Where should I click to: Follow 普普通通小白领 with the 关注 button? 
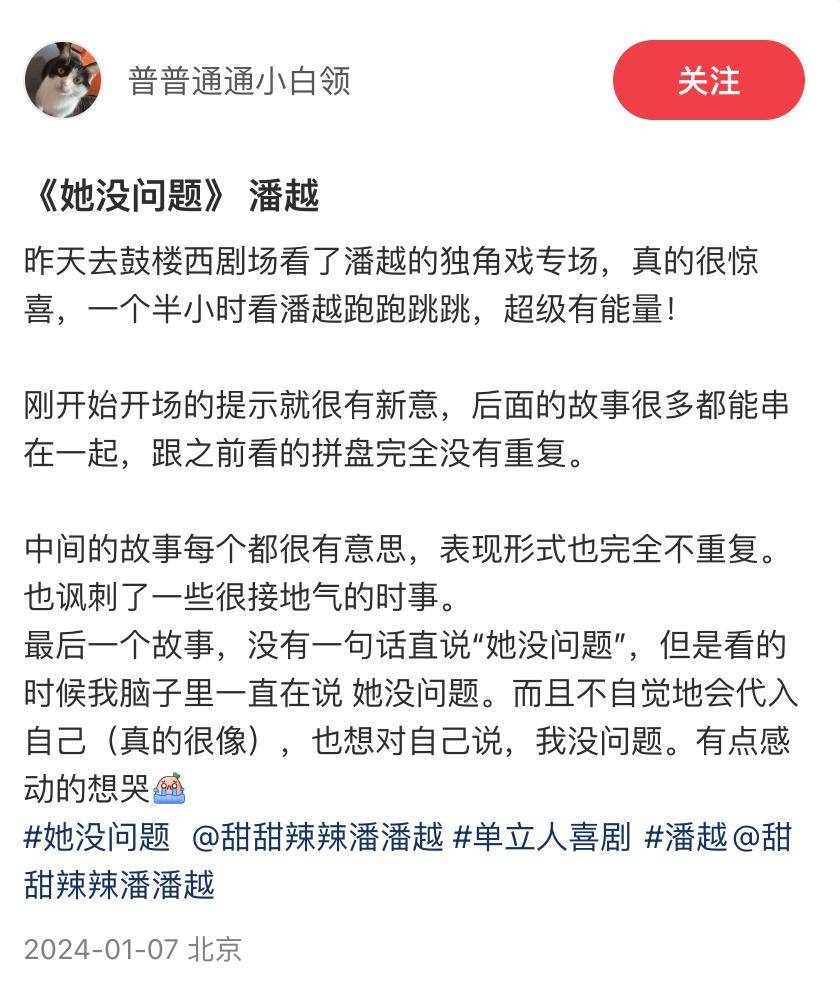tap(708, 81)
